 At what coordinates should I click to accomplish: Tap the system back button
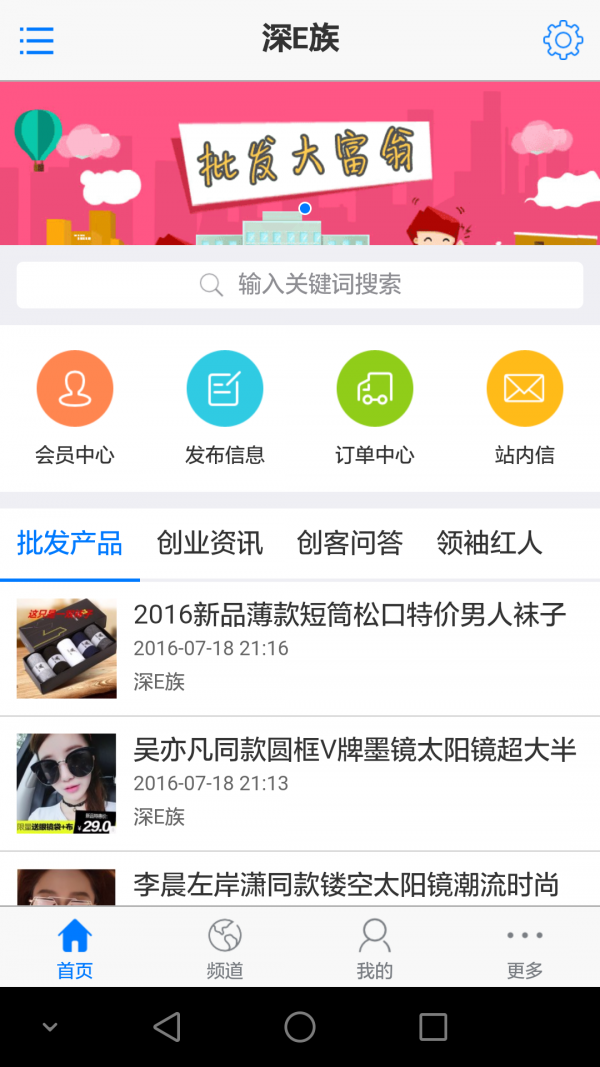pyautogui.click(x=167, y=1026)
